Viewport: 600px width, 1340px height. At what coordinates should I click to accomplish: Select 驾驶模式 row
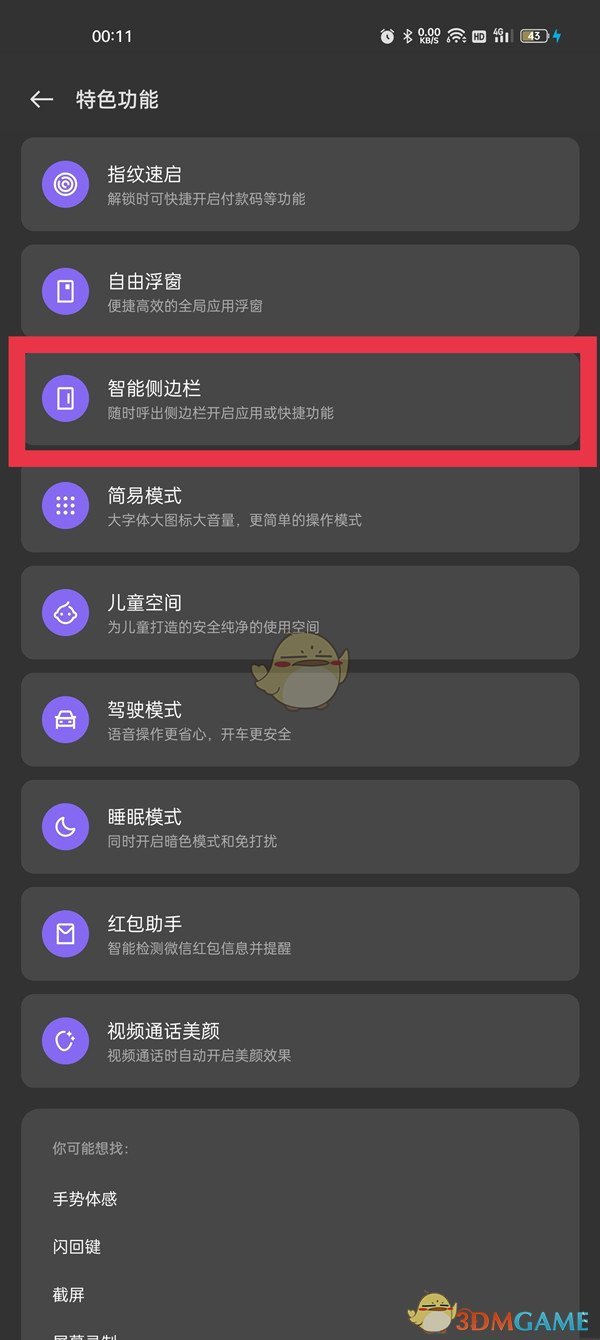click(300, 720)
